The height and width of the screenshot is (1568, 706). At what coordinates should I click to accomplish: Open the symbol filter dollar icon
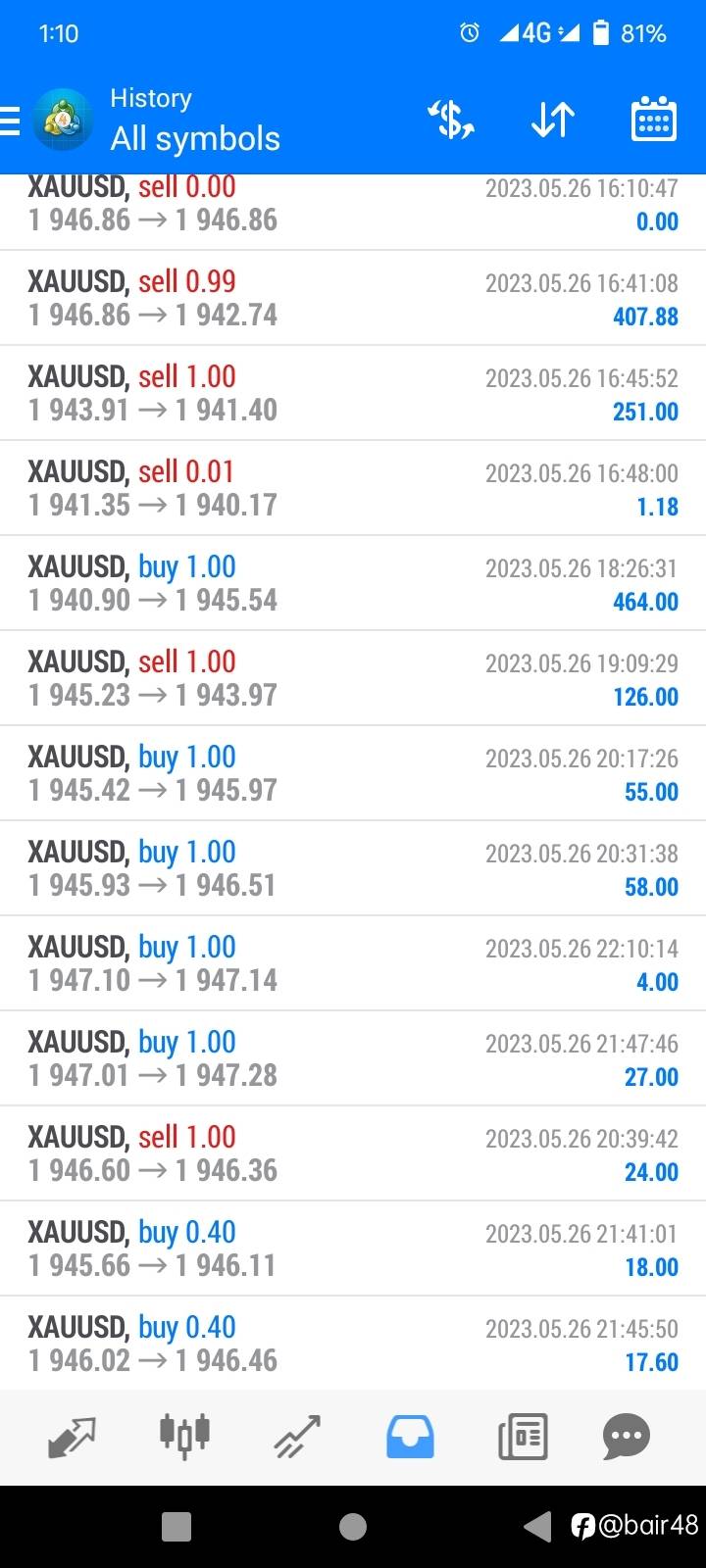[x=452, y=121]
